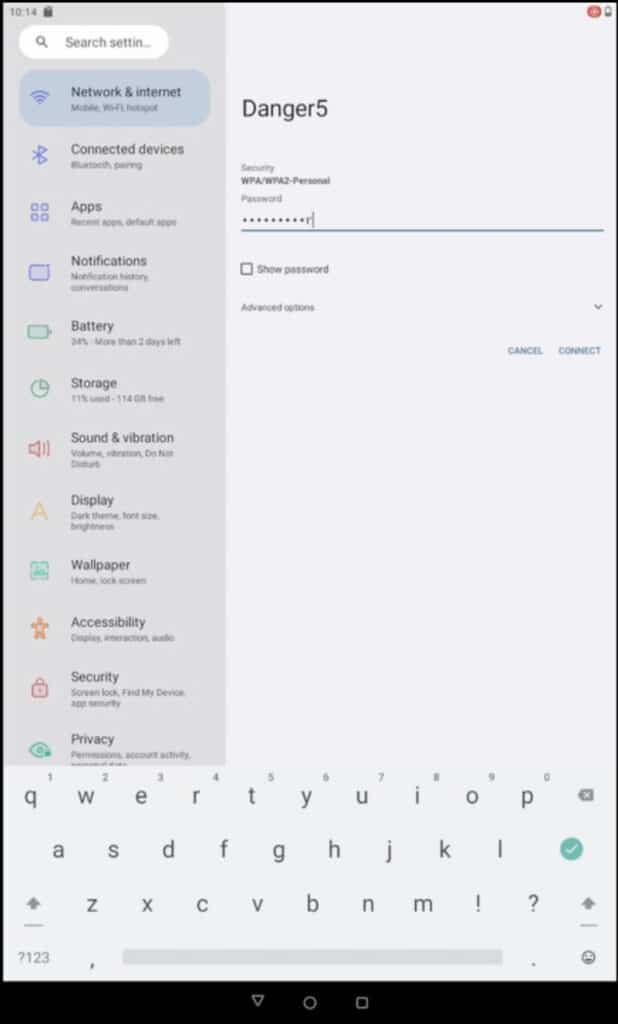Viewport: 618px width, 1024px height.
Task: Tap the Wi-Fi password field
Action: (x=420, y=219)
